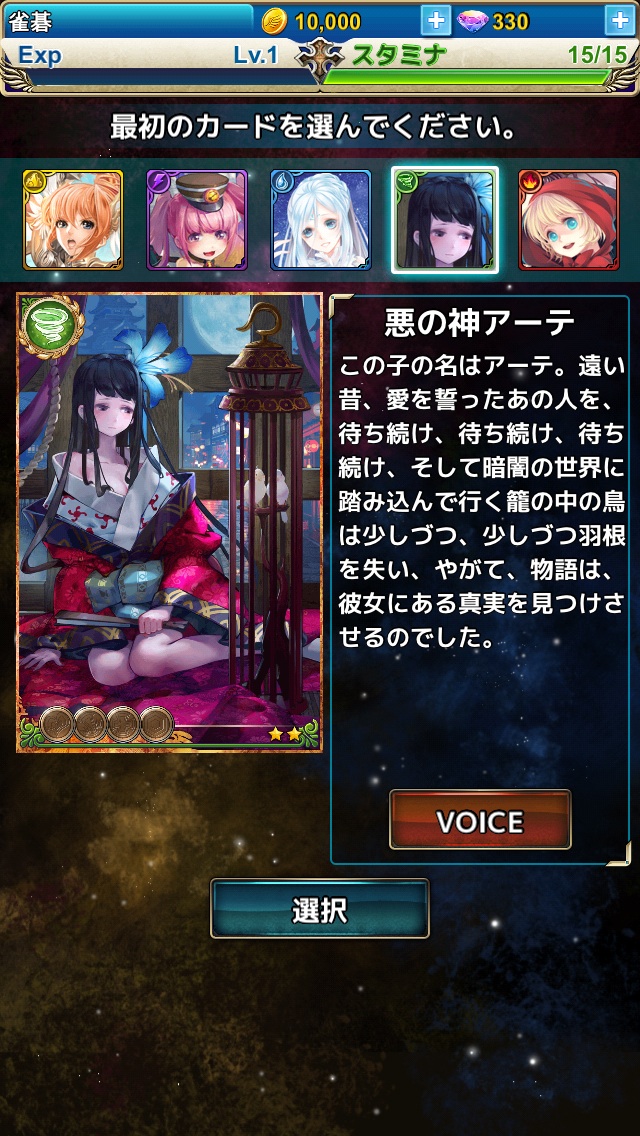The height and width of the screenshot is (1136, 640).
Task: Play the character VOICE sample
Action: (480, 821)
